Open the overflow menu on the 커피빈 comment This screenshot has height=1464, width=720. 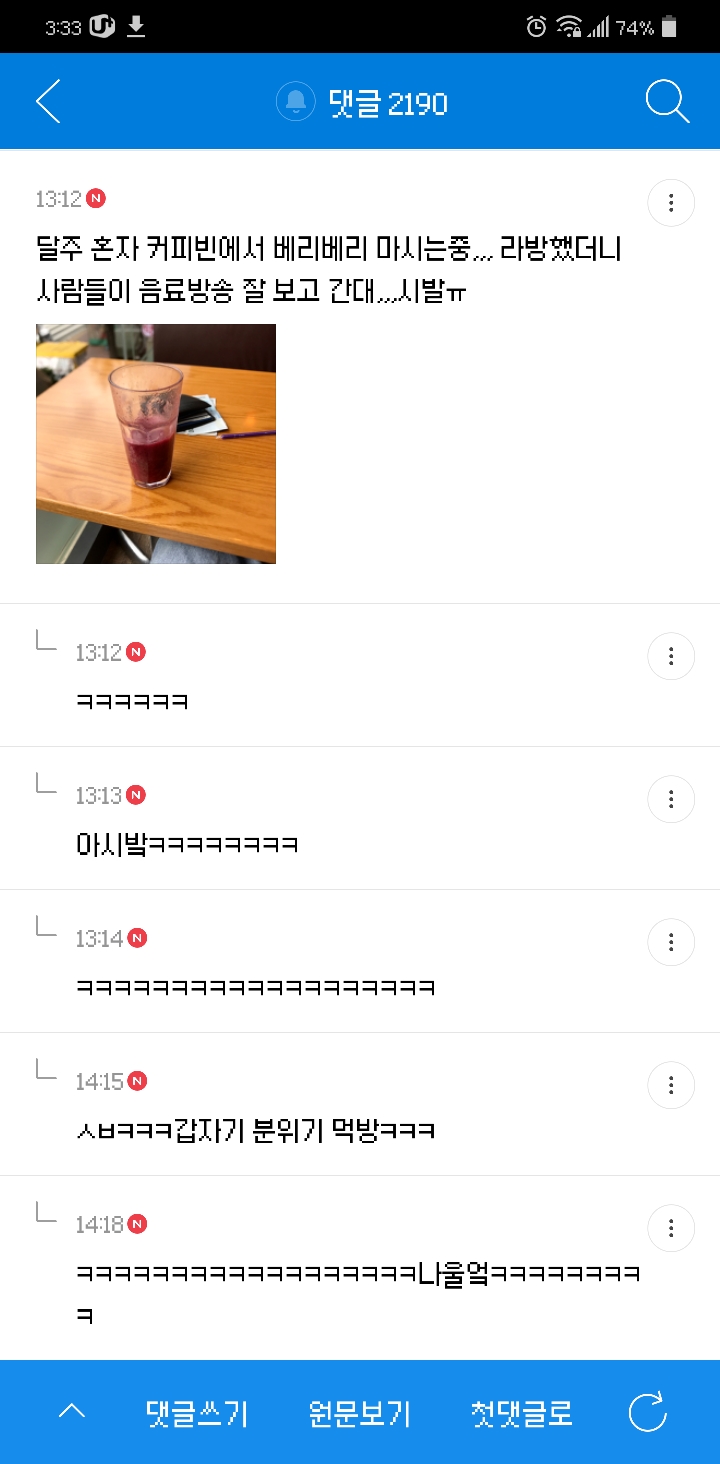pyautogui.click(x=671, y=204)
